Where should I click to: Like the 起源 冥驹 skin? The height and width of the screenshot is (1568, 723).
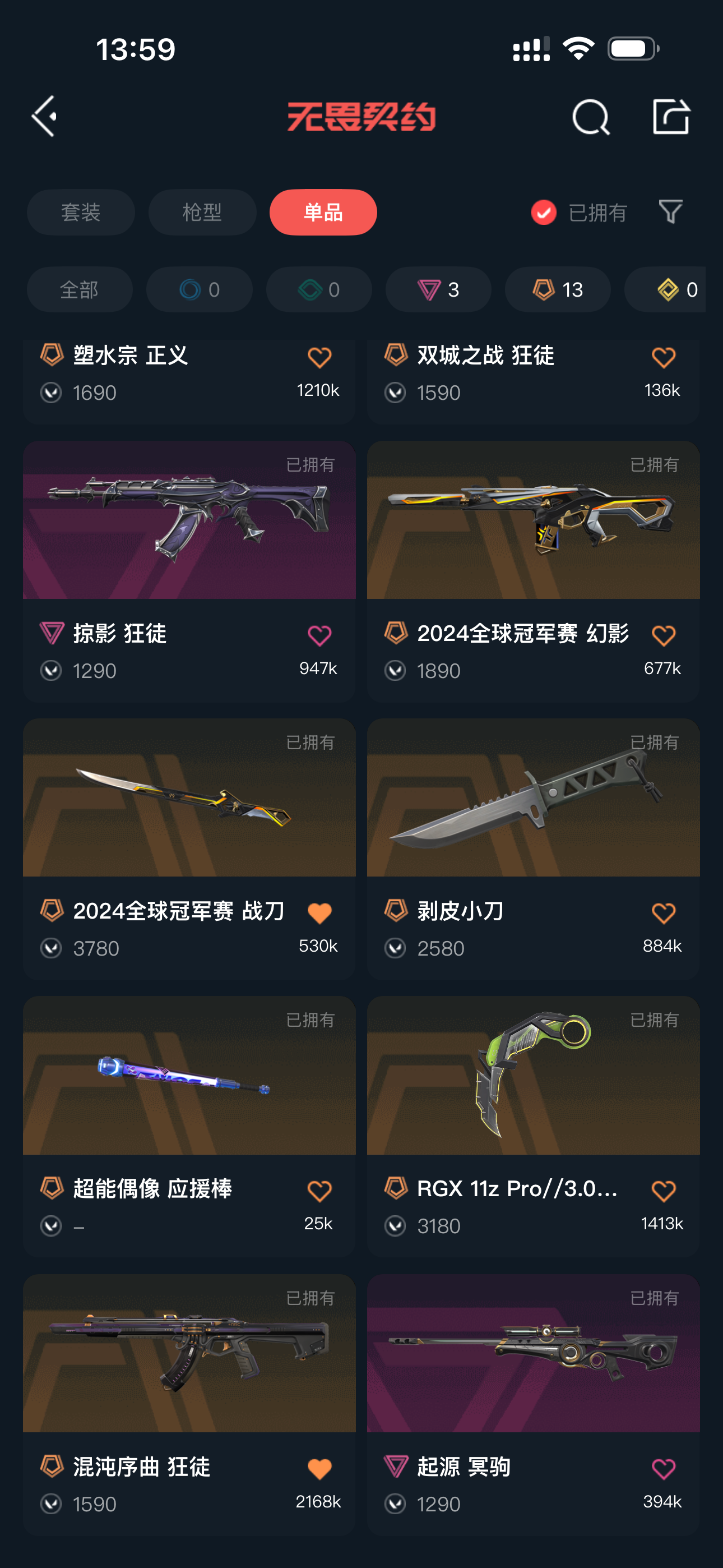pos(664,1469)
